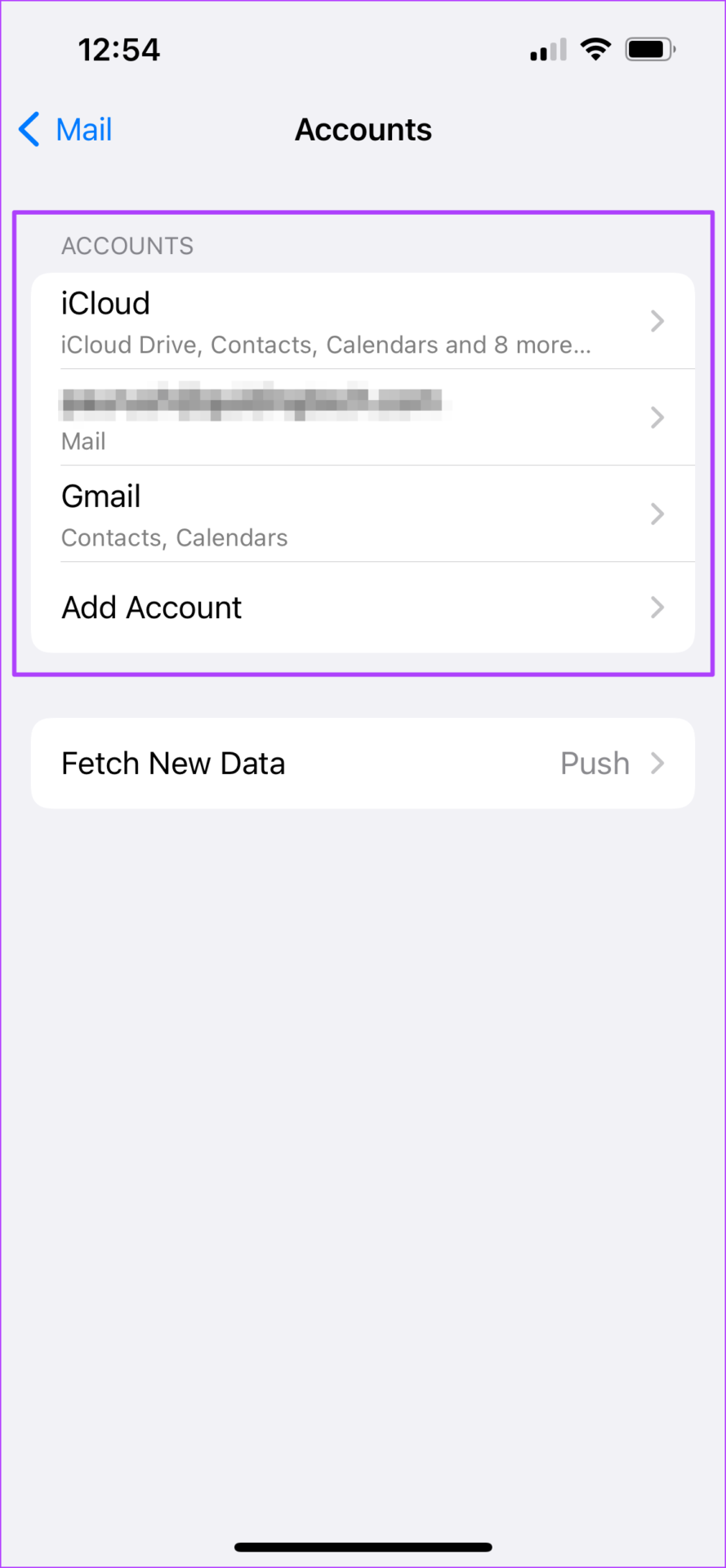The width and height of the screenshot is (726, 1568).
Task: Open the Gmail account settings
Action: 363,514
